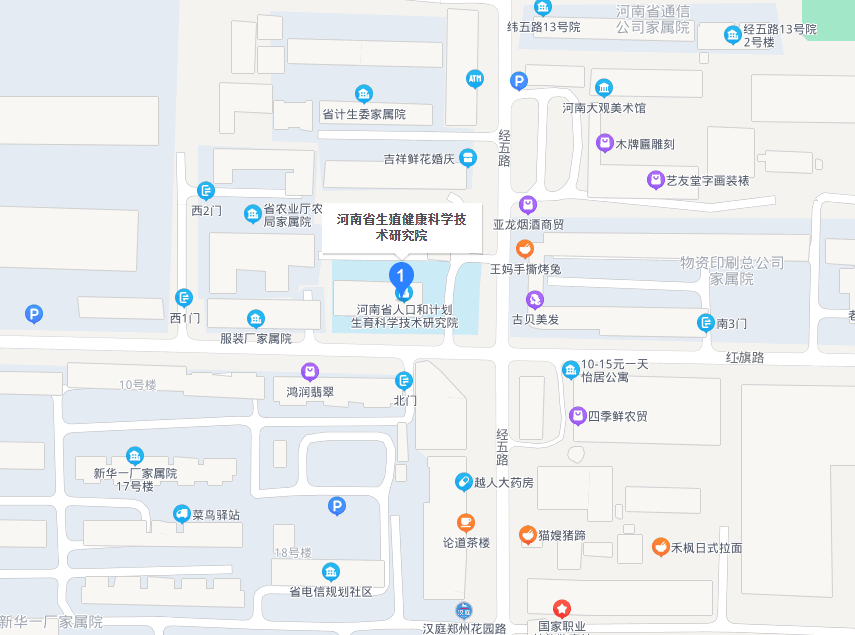Open the 艺友堂字画装裱 marker
Screen dimensions: 855x635
(x=654, y=180)
